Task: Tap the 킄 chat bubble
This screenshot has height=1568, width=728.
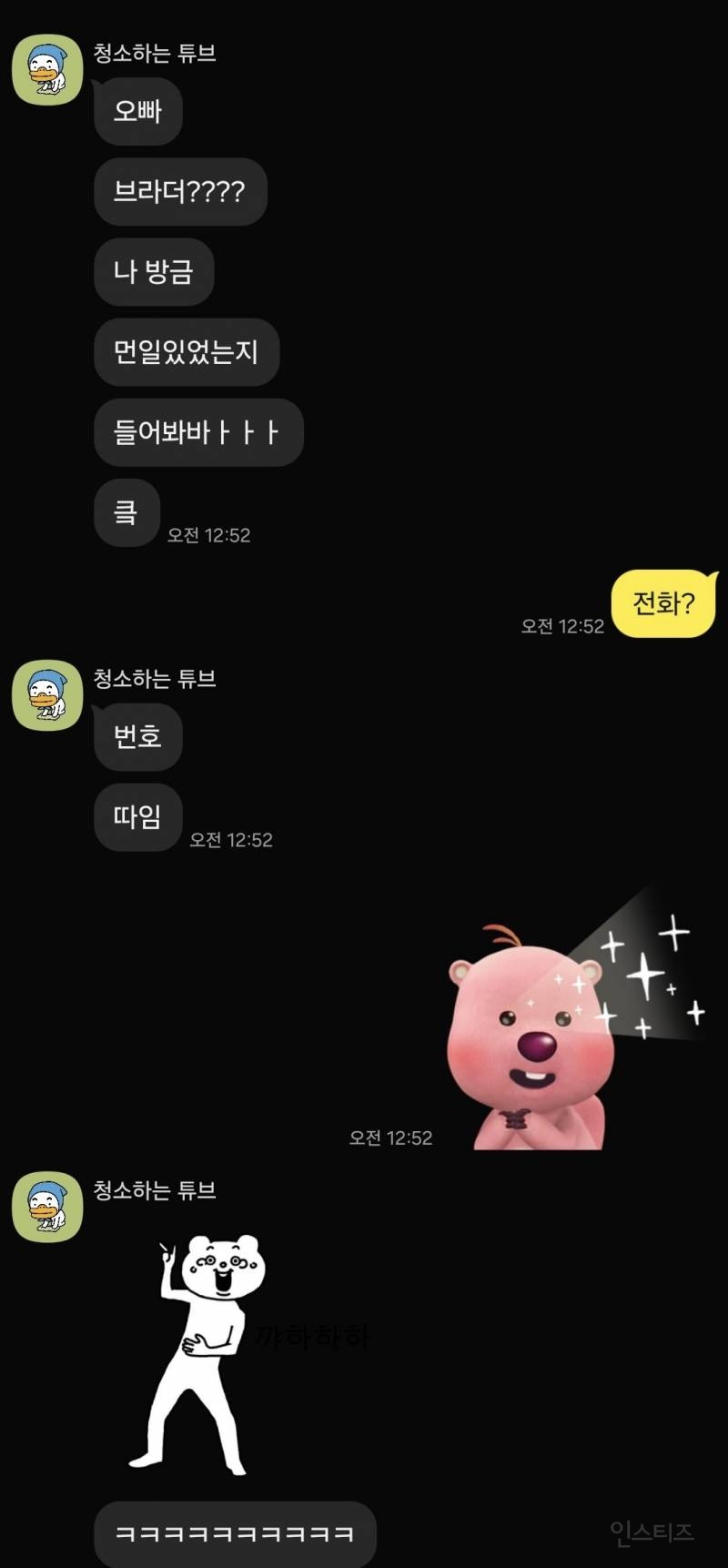Action: point(126,512)
